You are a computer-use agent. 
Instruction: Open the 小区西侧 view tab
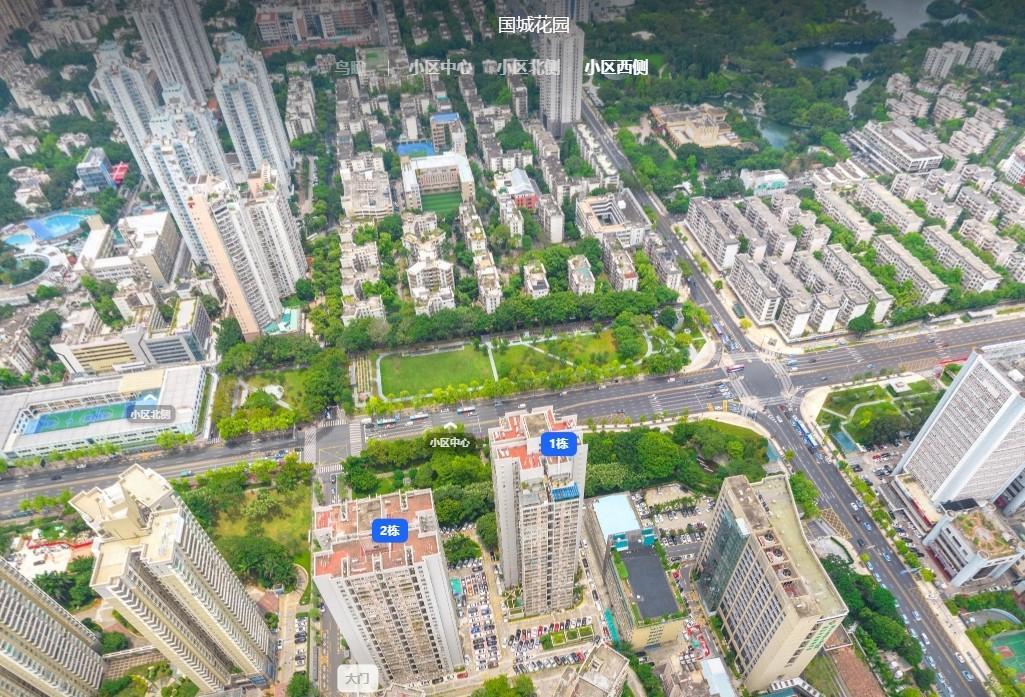616,67
